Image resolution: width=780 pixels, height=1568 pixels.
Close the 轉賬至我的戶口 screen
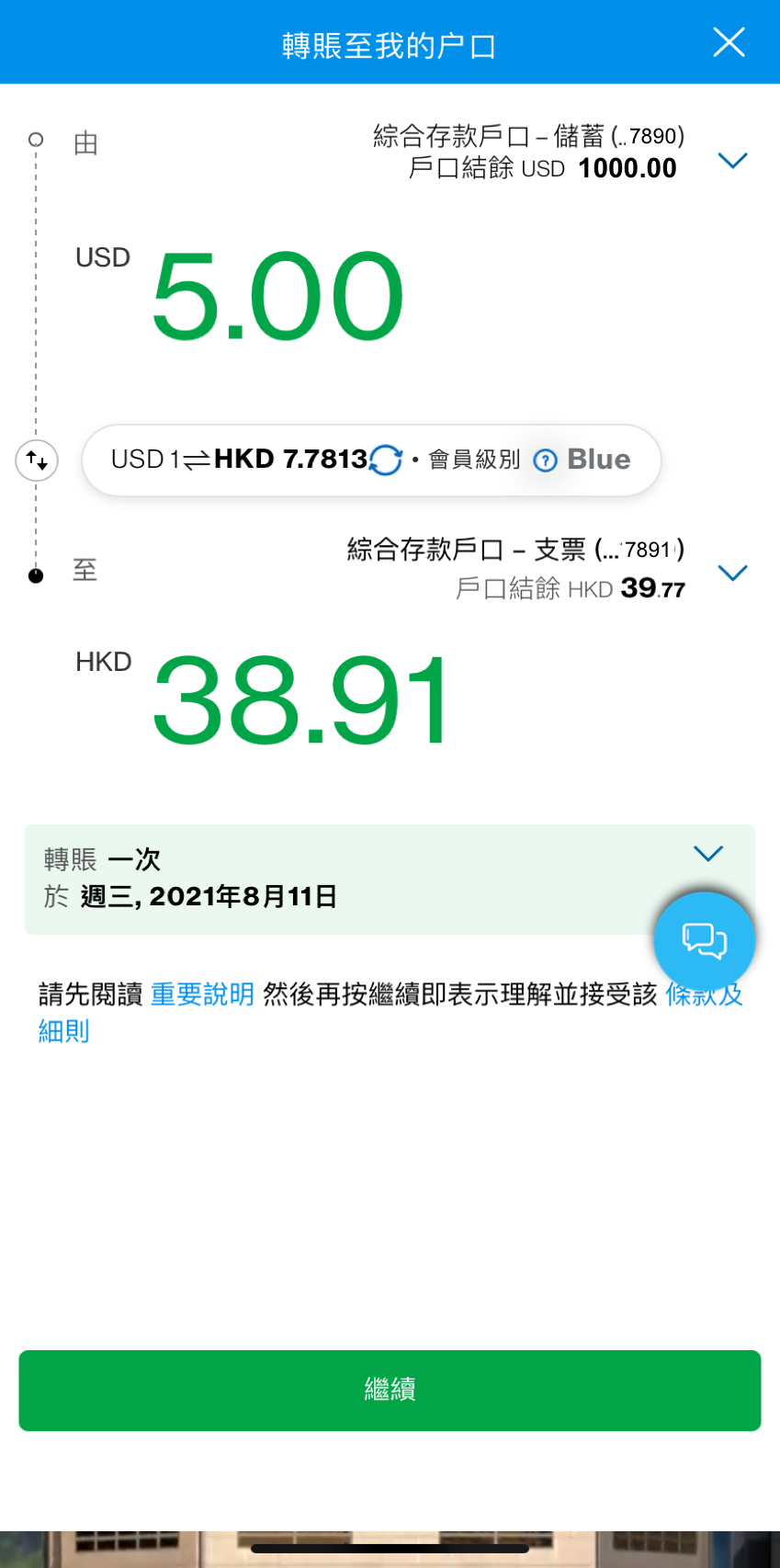(x=729, y=41)
